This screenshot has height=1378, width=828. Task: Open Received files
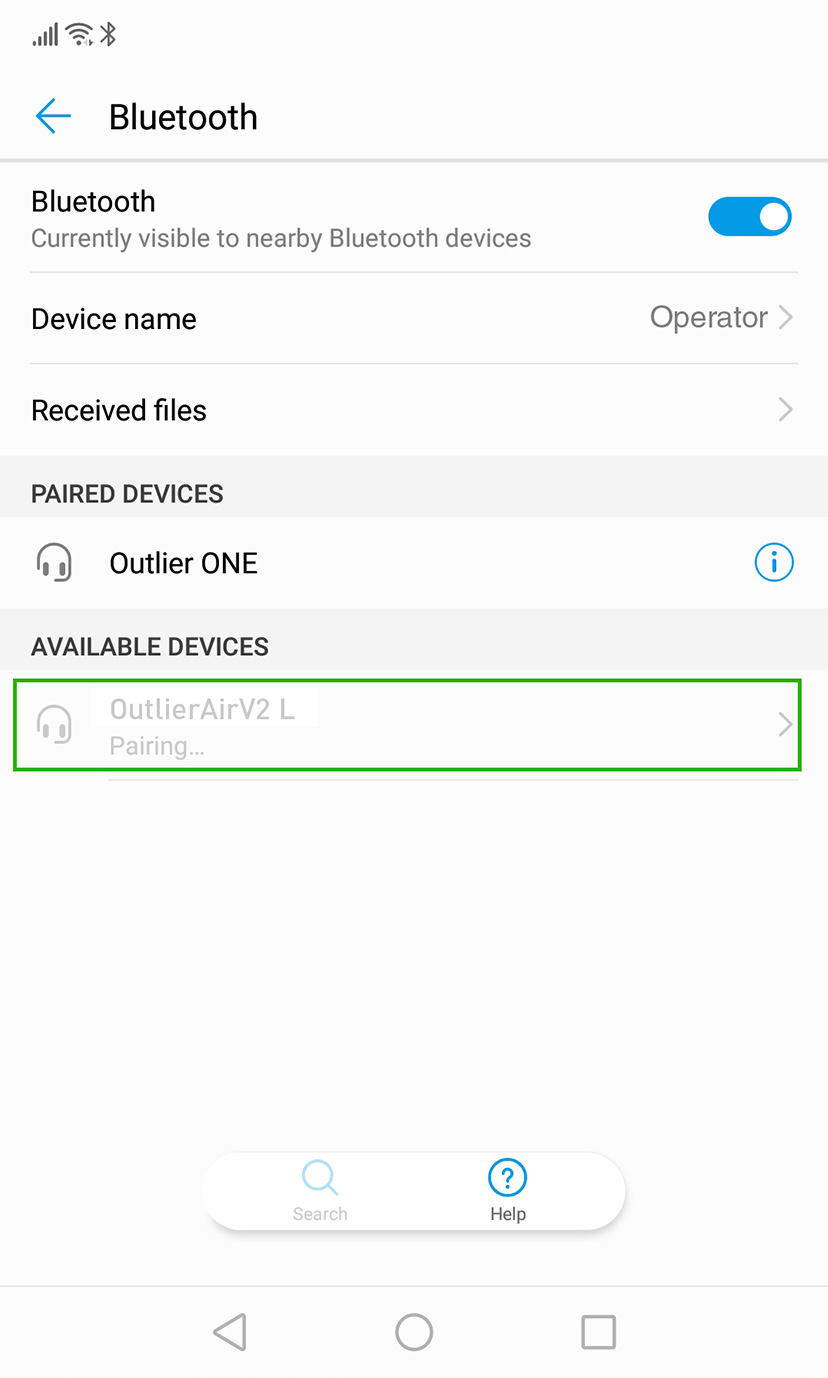click(x=414, y=410)
